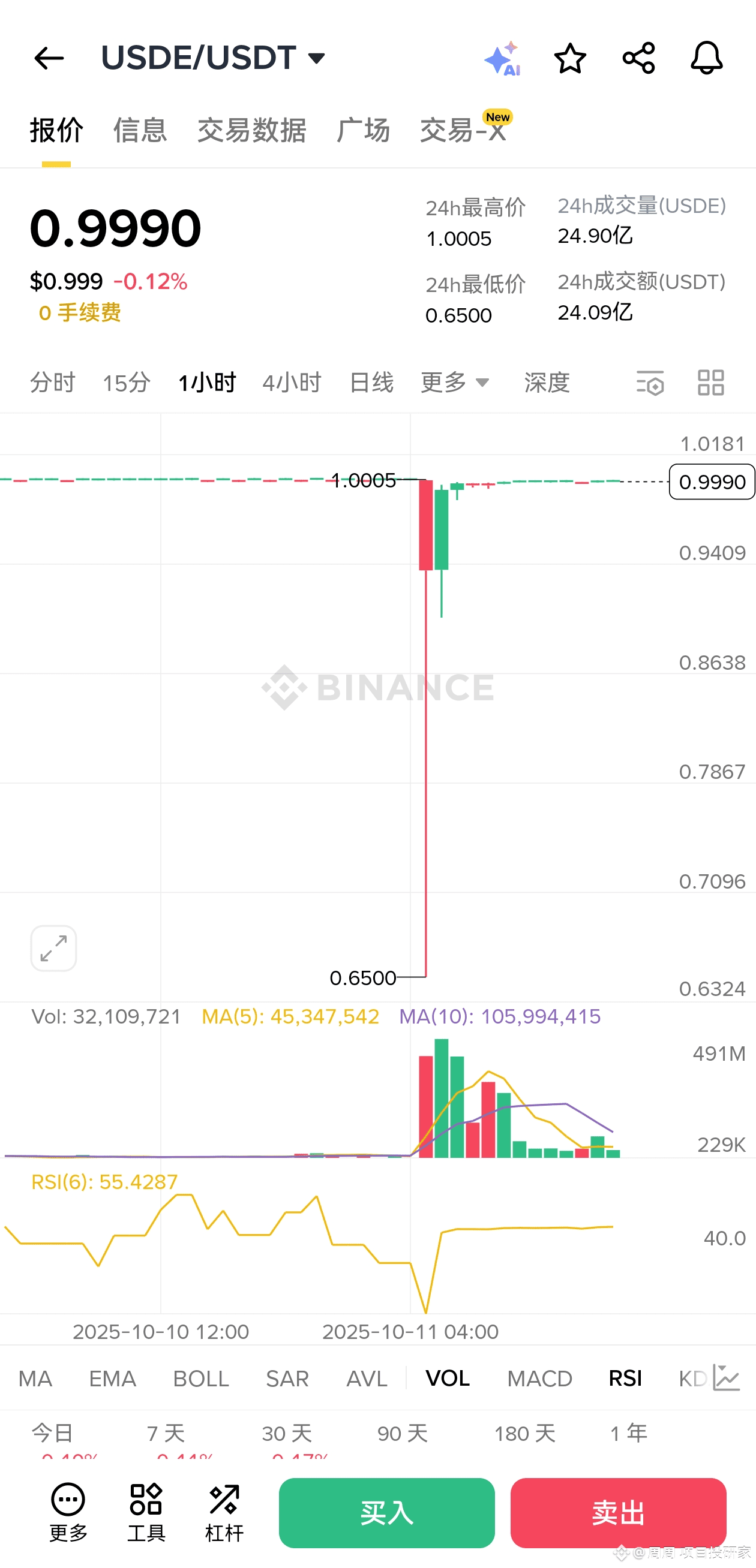Screen dimensions: 756x1568
Task: Expand the 更多 intervals dropdown
Action: (454, 383)
